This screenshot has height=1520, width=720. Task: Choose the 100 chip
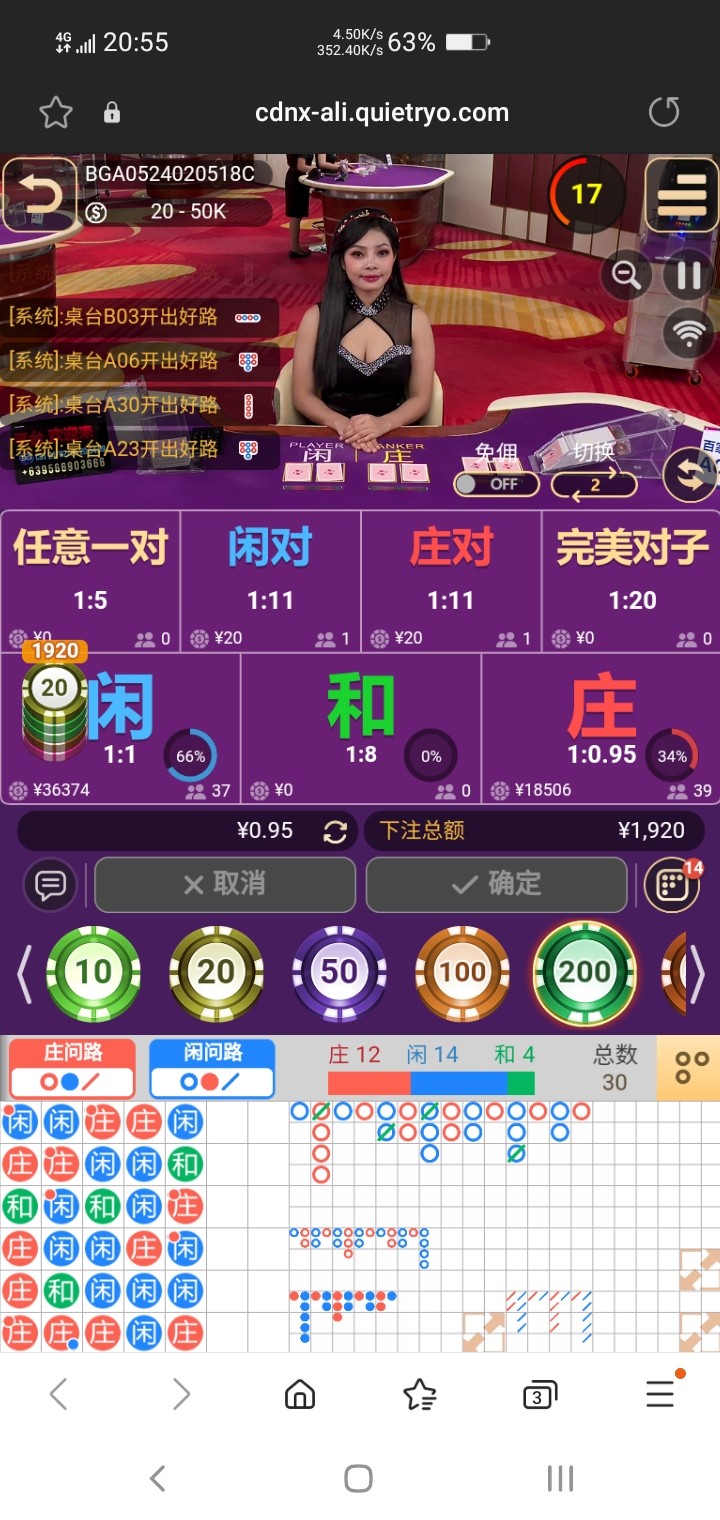pos(462,972)
